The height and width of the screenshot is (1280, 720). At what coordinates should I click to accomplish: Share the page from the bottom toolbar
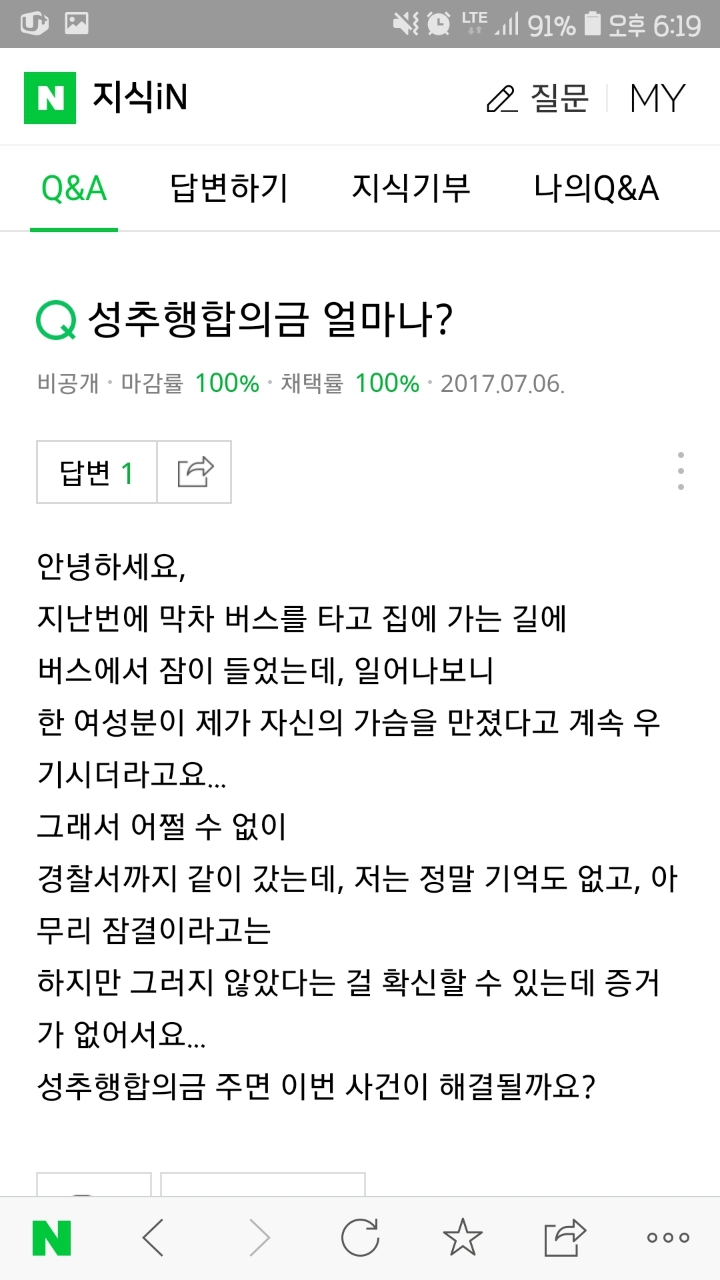tap(565, 1238)
